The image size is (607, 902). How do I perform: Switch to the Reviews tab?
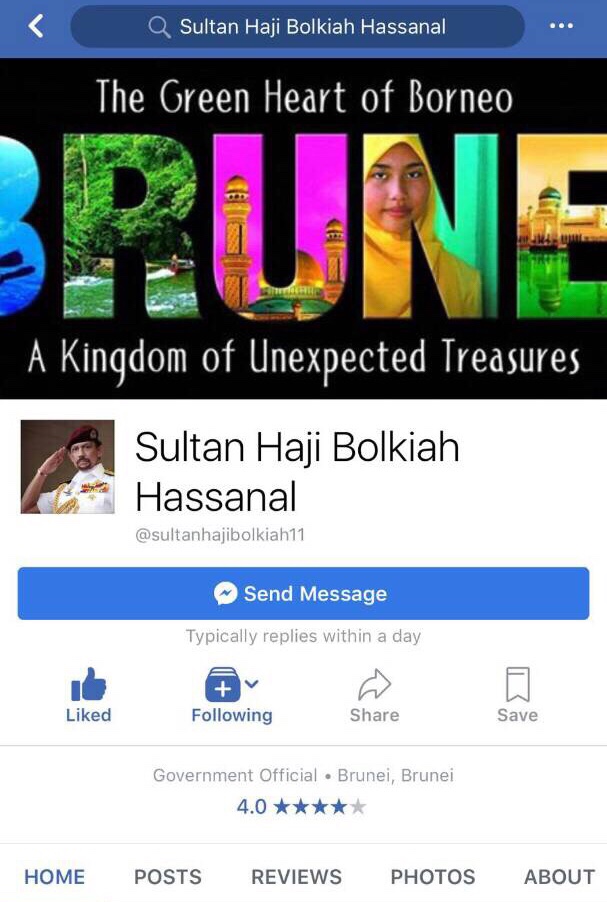click(x=296, y=877)
